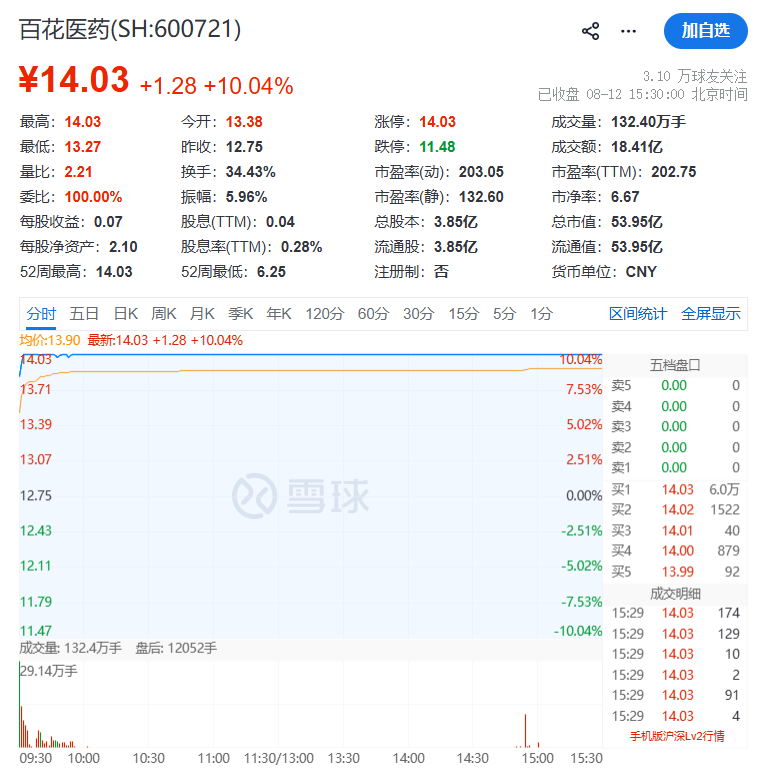Switch to 15分 chart interval
Viewport: 763px width, 771px height.
463,314
